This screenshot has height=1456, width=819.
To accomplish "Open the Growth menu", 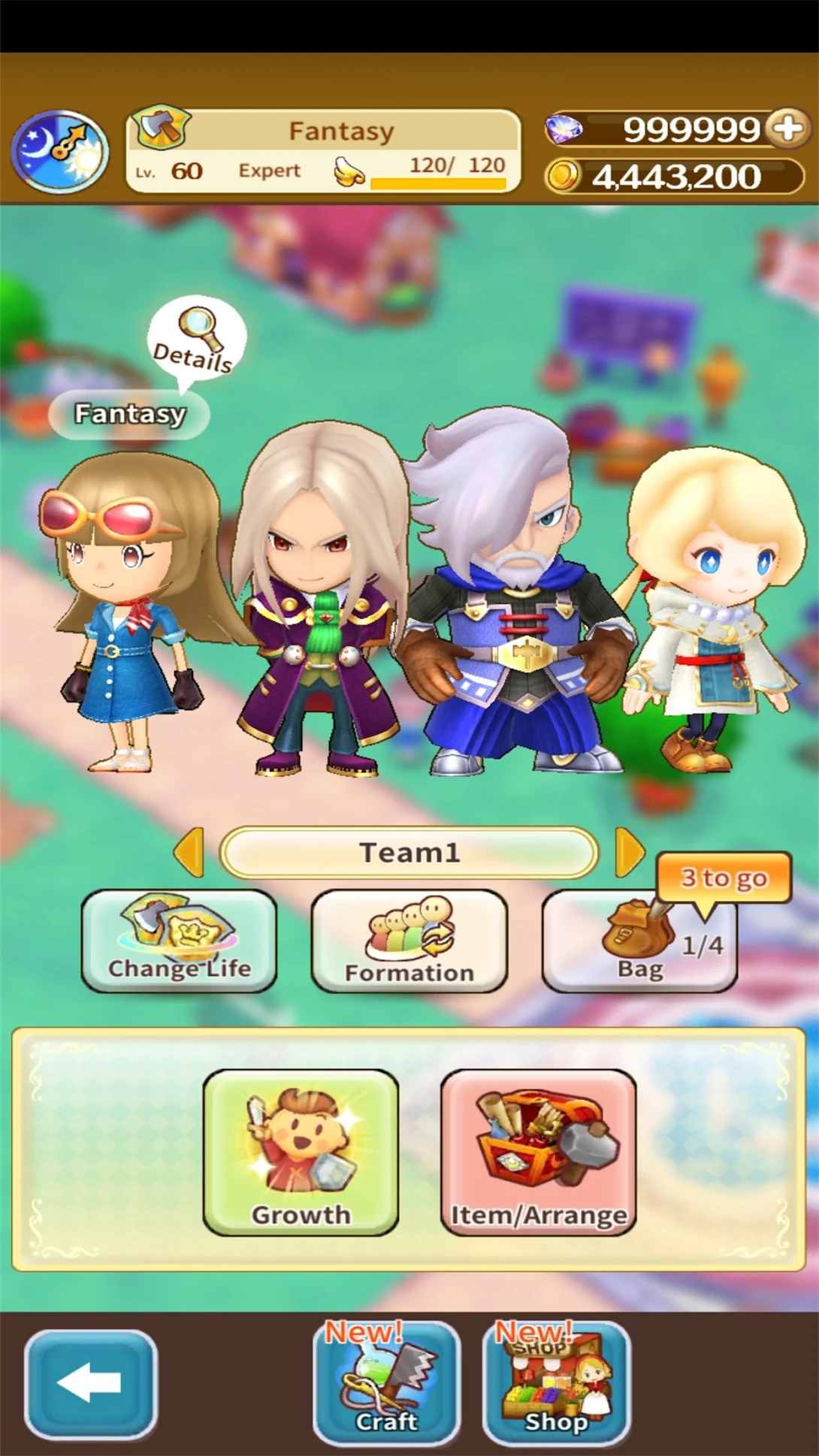I will pos(301,1152).
